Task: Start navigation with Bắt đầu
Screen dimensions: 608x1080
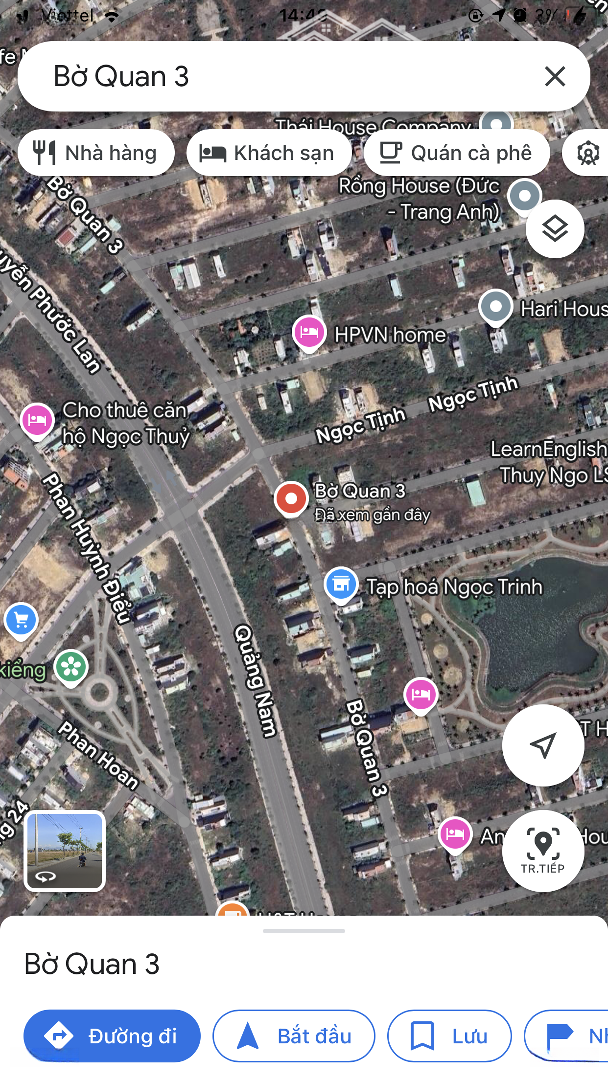Action: click(294, 1036)
